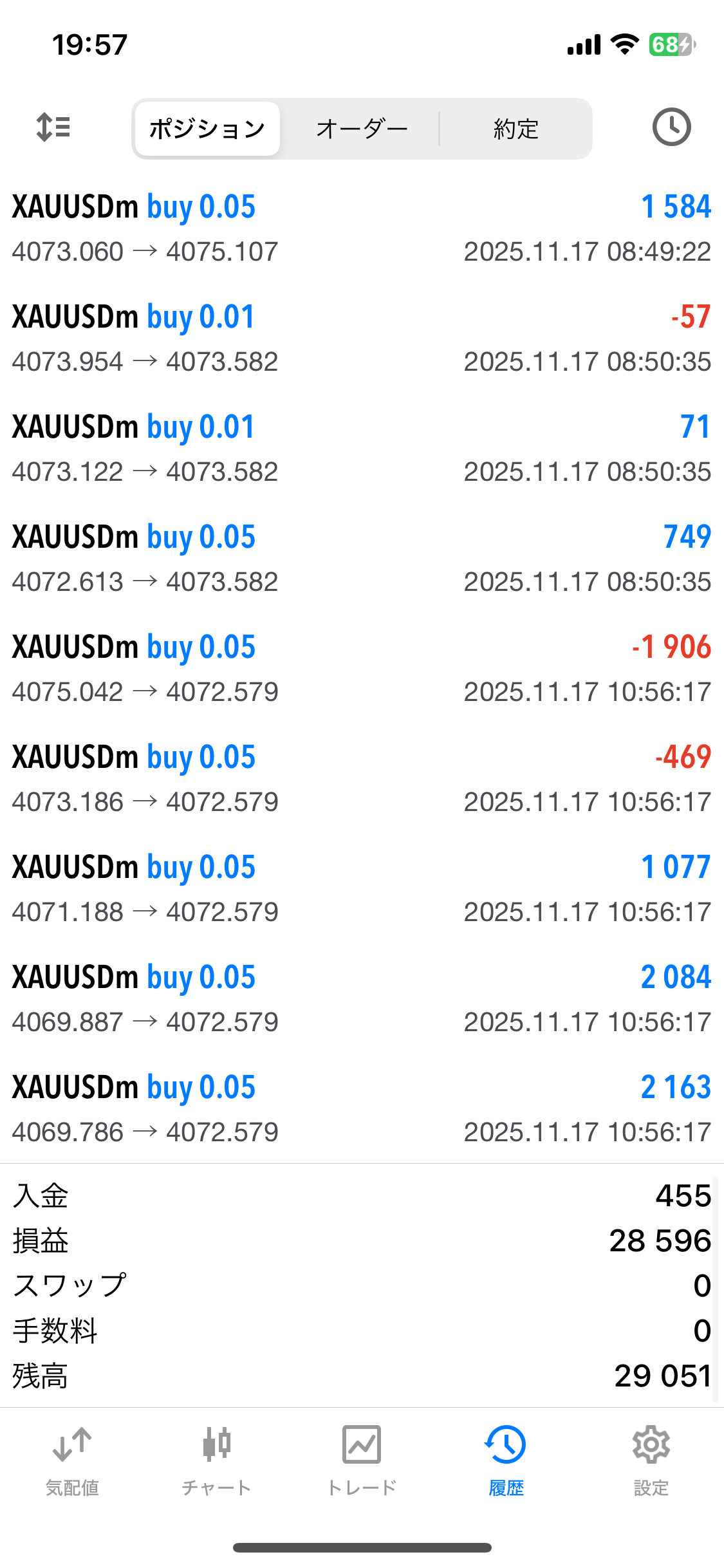Switch to the オーダー segment
Image resolution: width=724 pixels, height=1568 pixels.
(x=362, y=129)
